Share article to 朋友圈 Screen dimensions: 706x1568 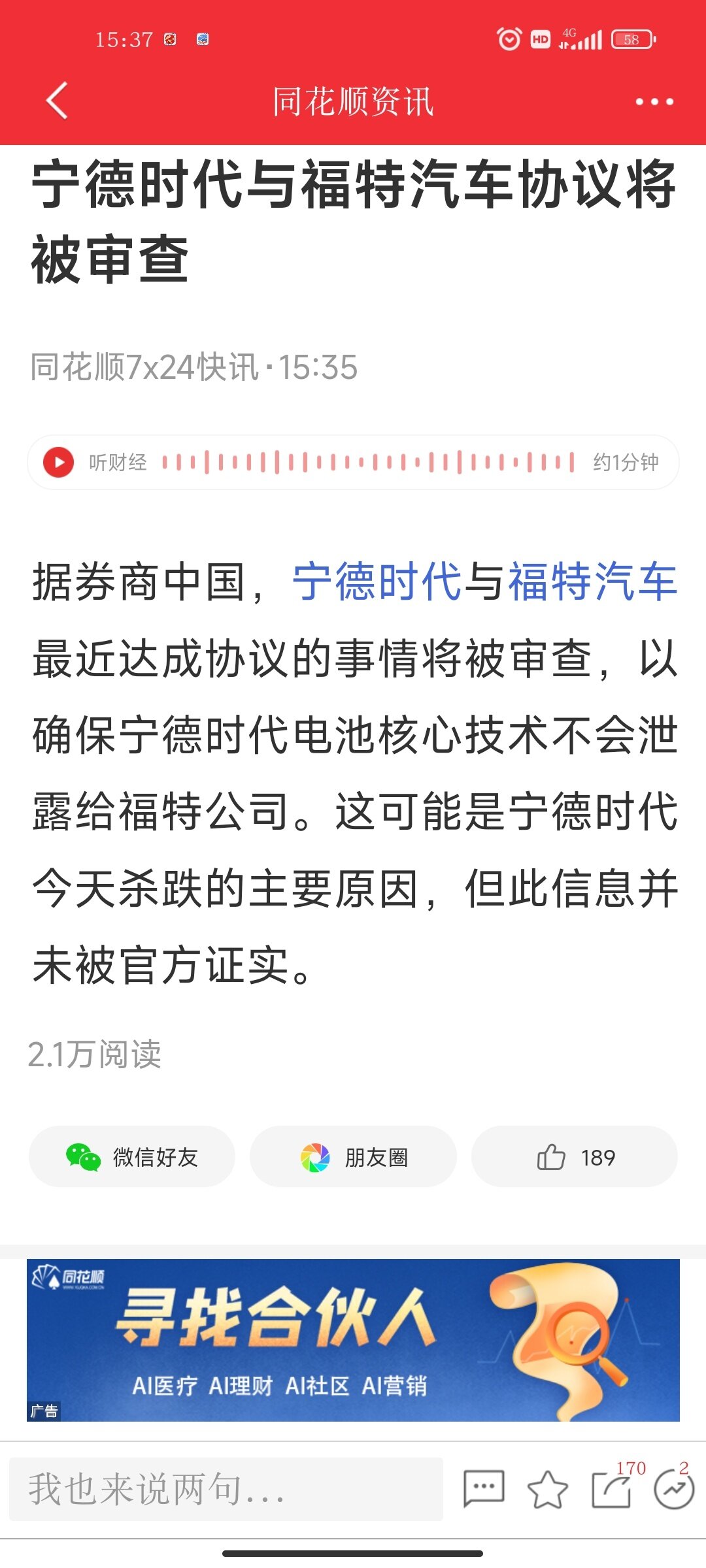point(353,1157)
